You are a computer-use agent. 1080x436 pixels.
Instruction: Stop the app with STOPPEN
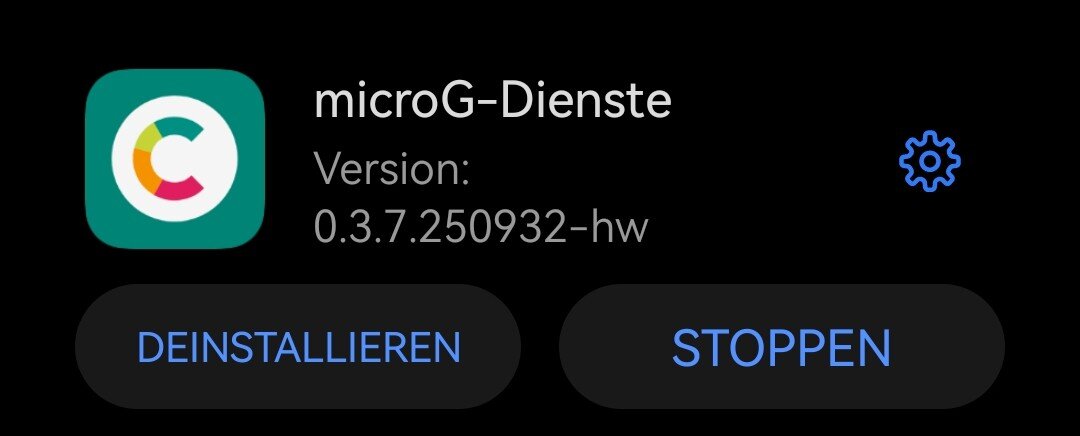[781, 347]
